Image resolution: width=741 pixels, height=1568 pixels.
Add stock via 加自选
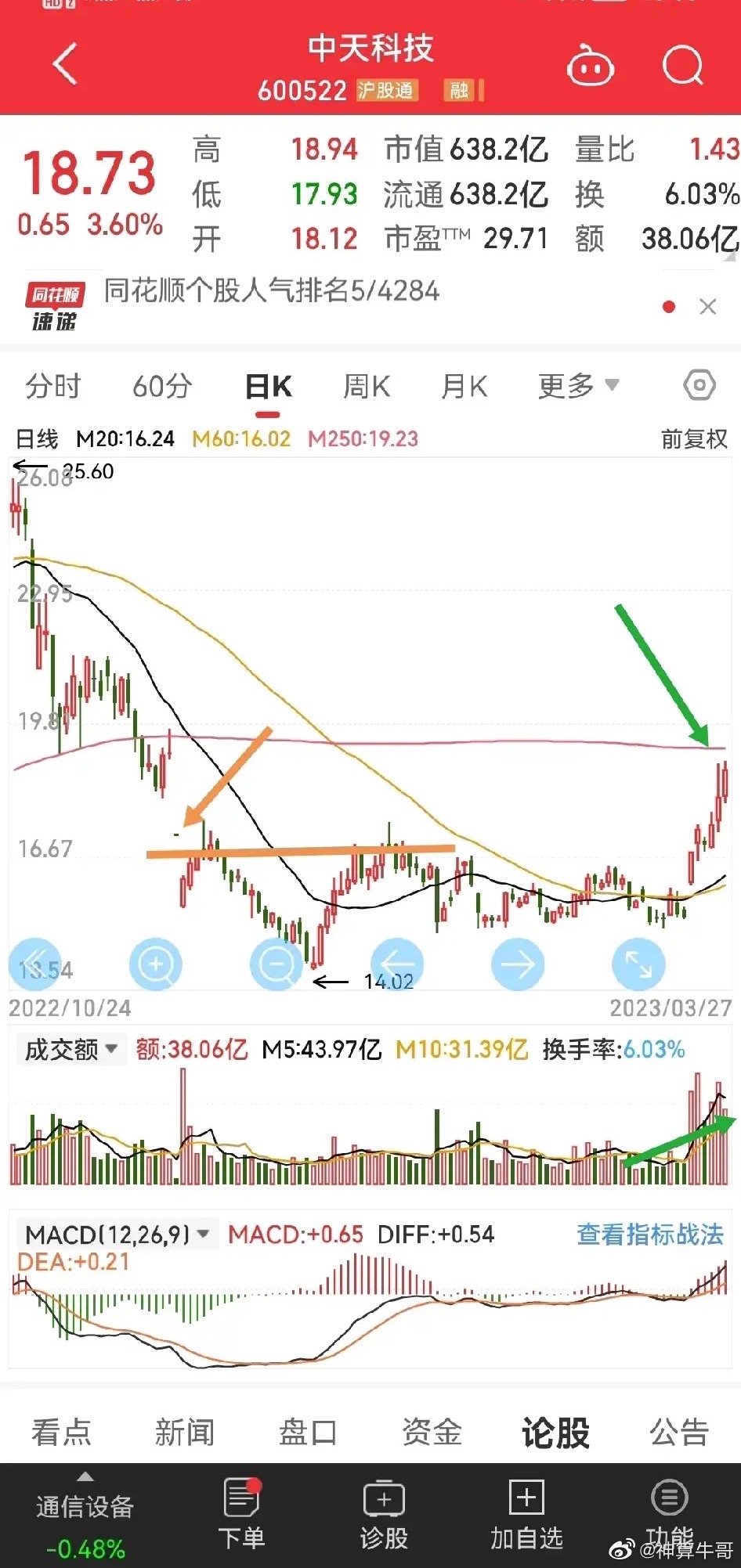coord(526,1515)
